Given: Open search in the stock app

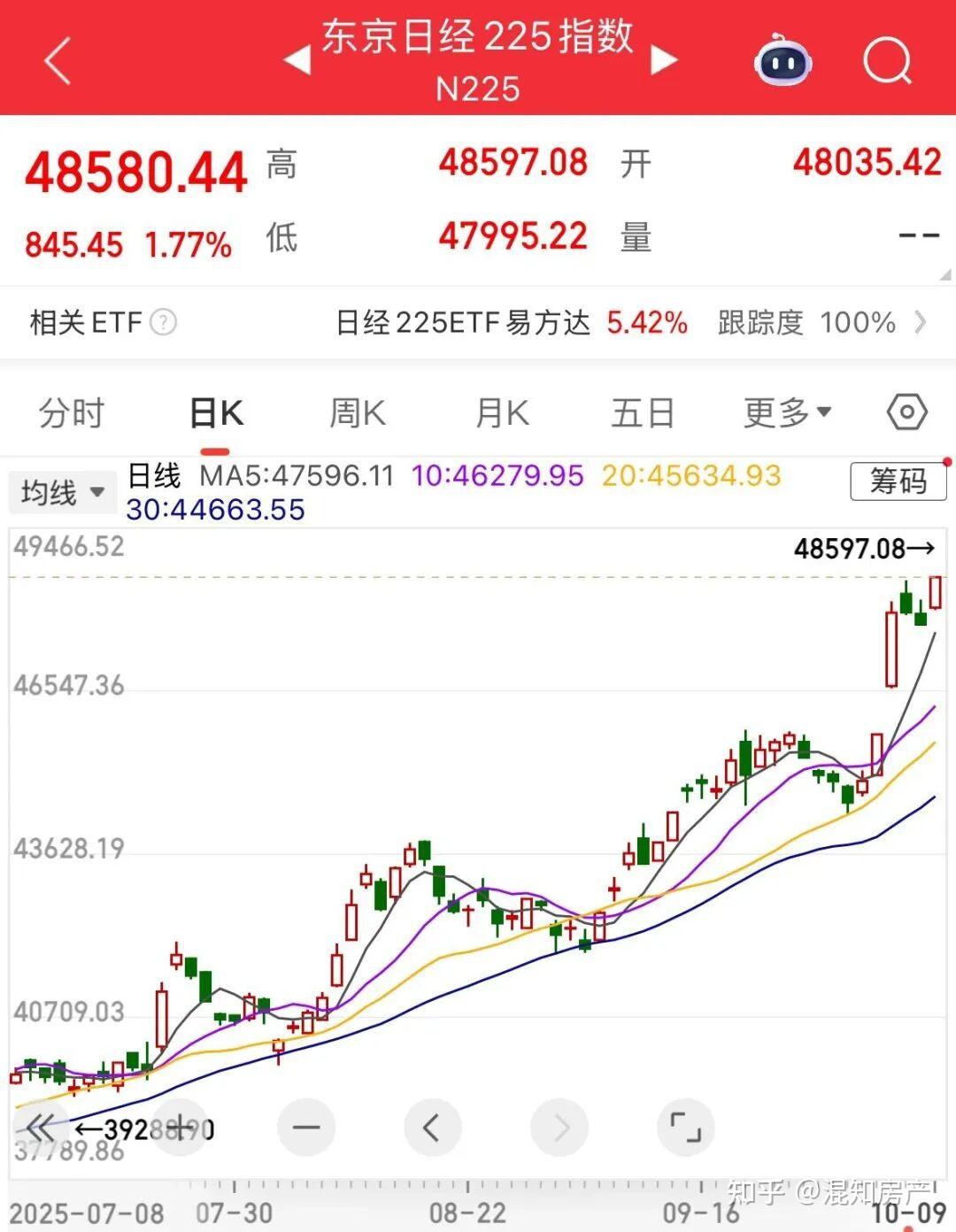Looking at the screenshot, I should (x=885, y=62).
